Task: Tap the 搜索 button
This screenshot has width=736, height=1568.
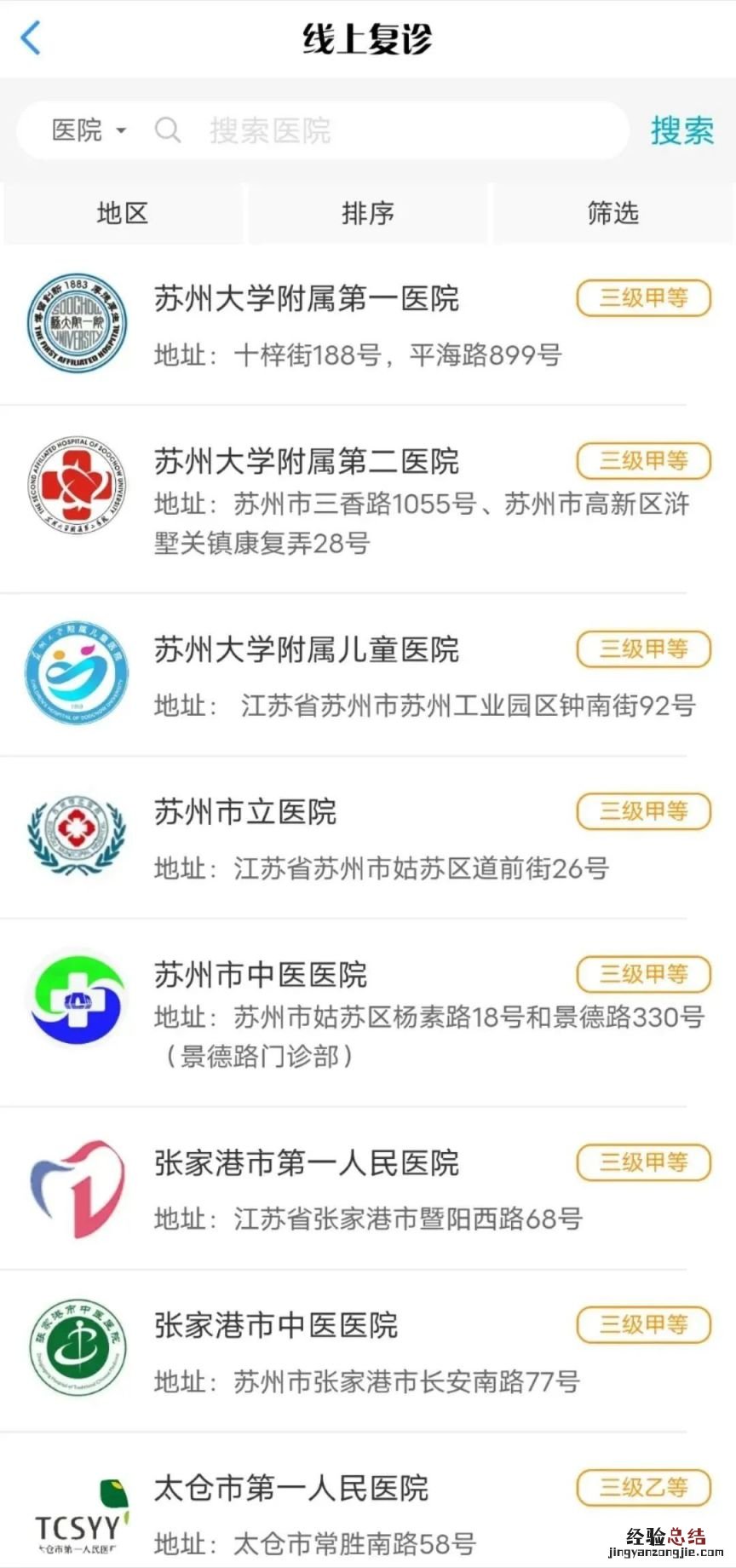Action: coord(681,130)
